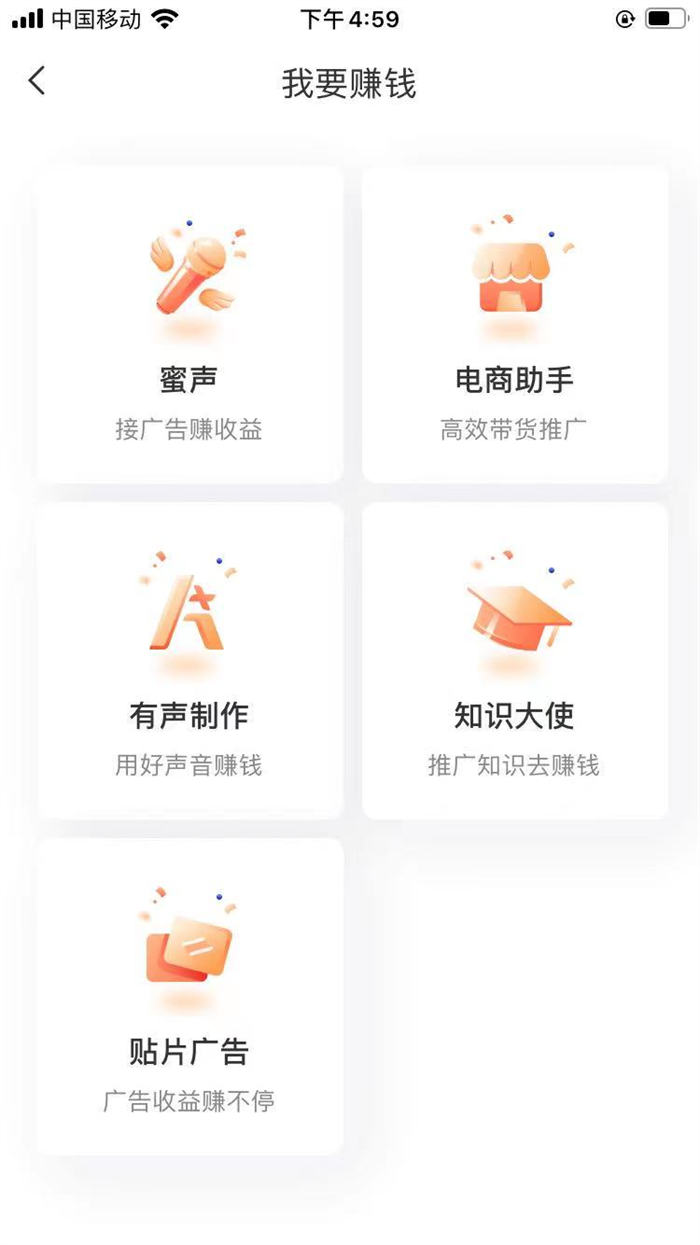Open the 知识大使 card
The image size is (700, 1245).
(x=514, y=660)
